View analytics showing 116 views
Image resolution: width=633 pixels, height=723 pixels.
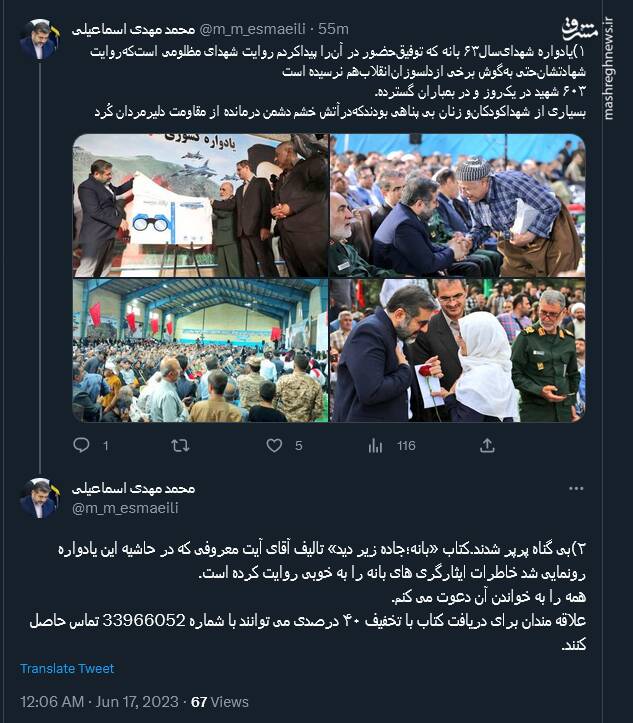pos(378,445)
